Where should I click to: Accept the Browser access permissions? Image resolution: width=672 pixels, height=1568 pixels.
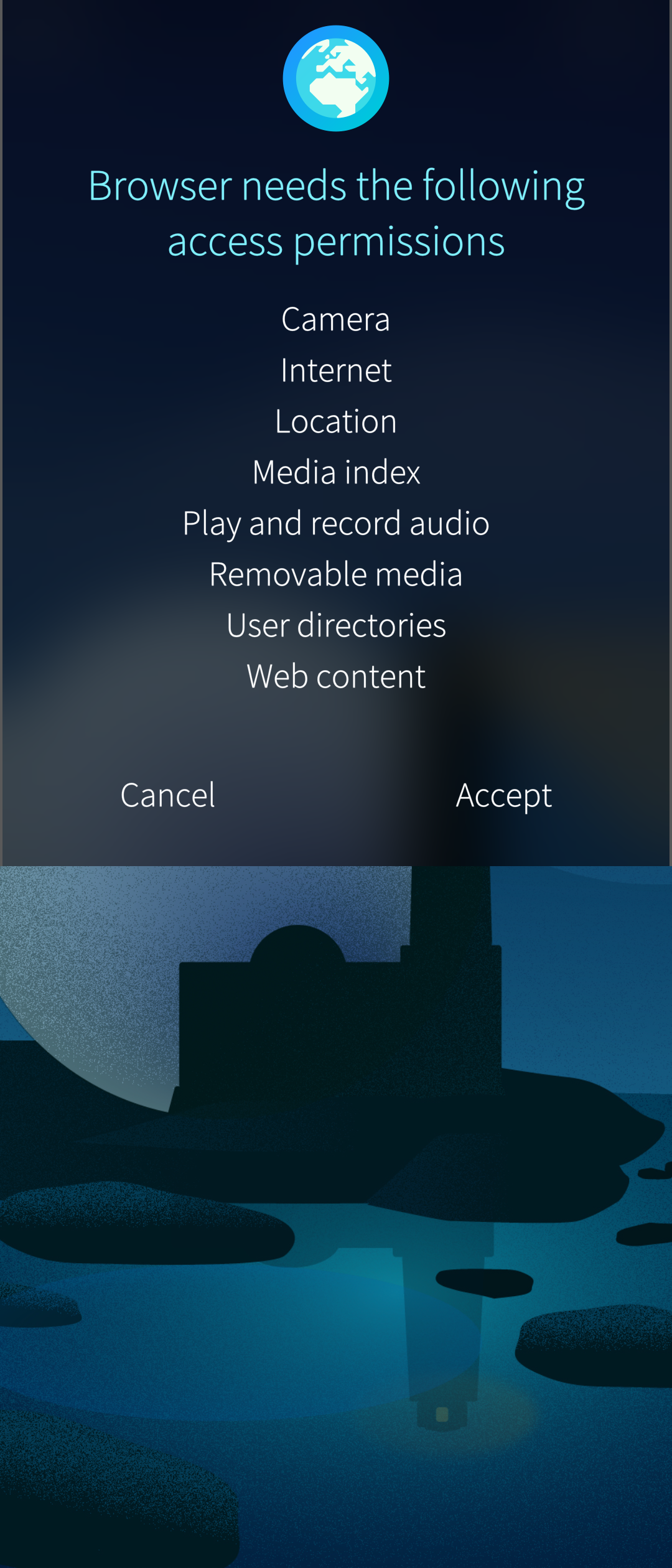pos(503,795)
